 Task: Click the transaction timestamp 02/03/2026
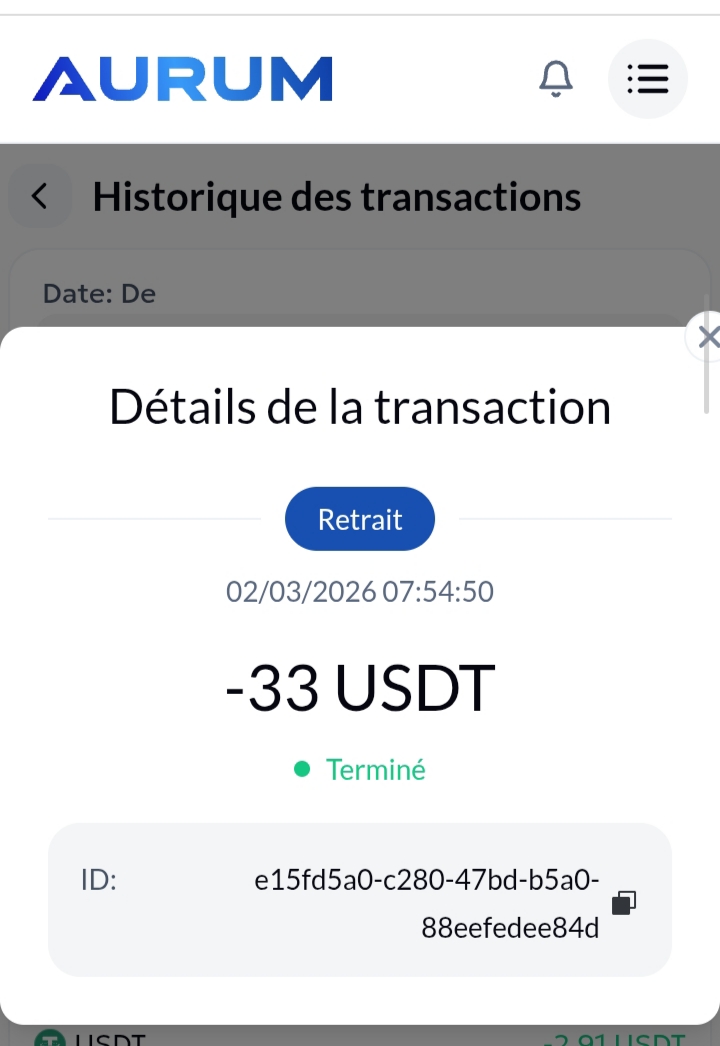click(x=360, y=591)
